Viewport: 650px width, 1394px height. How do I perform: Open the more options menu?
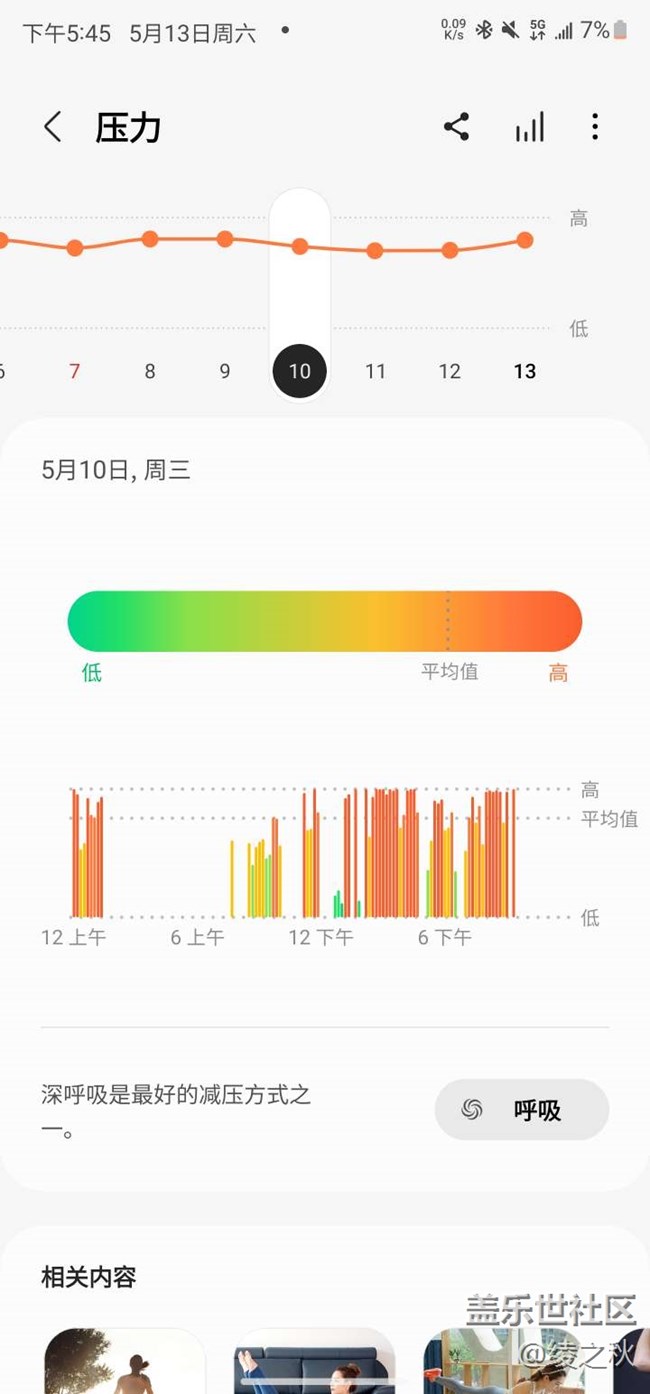(x=595, y=127)
